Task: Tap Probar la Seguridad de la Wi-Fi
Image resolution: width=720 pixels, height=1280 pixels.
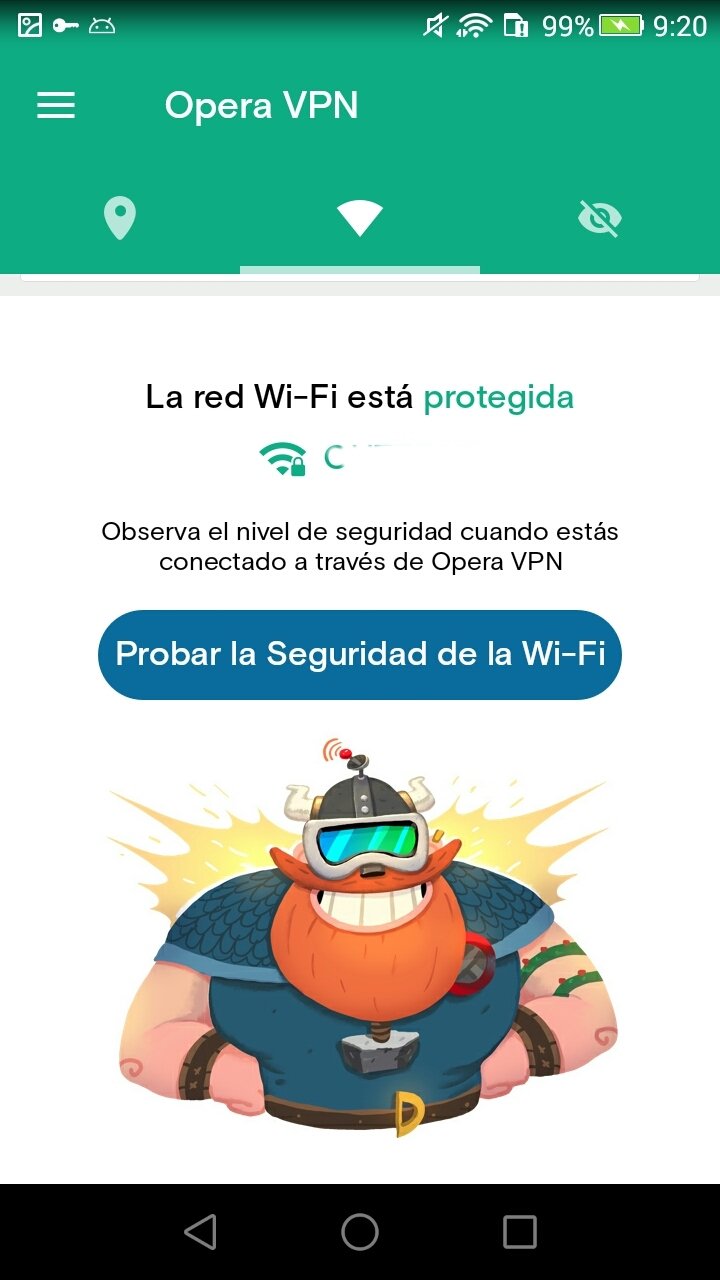Action: tap(360, 655)
